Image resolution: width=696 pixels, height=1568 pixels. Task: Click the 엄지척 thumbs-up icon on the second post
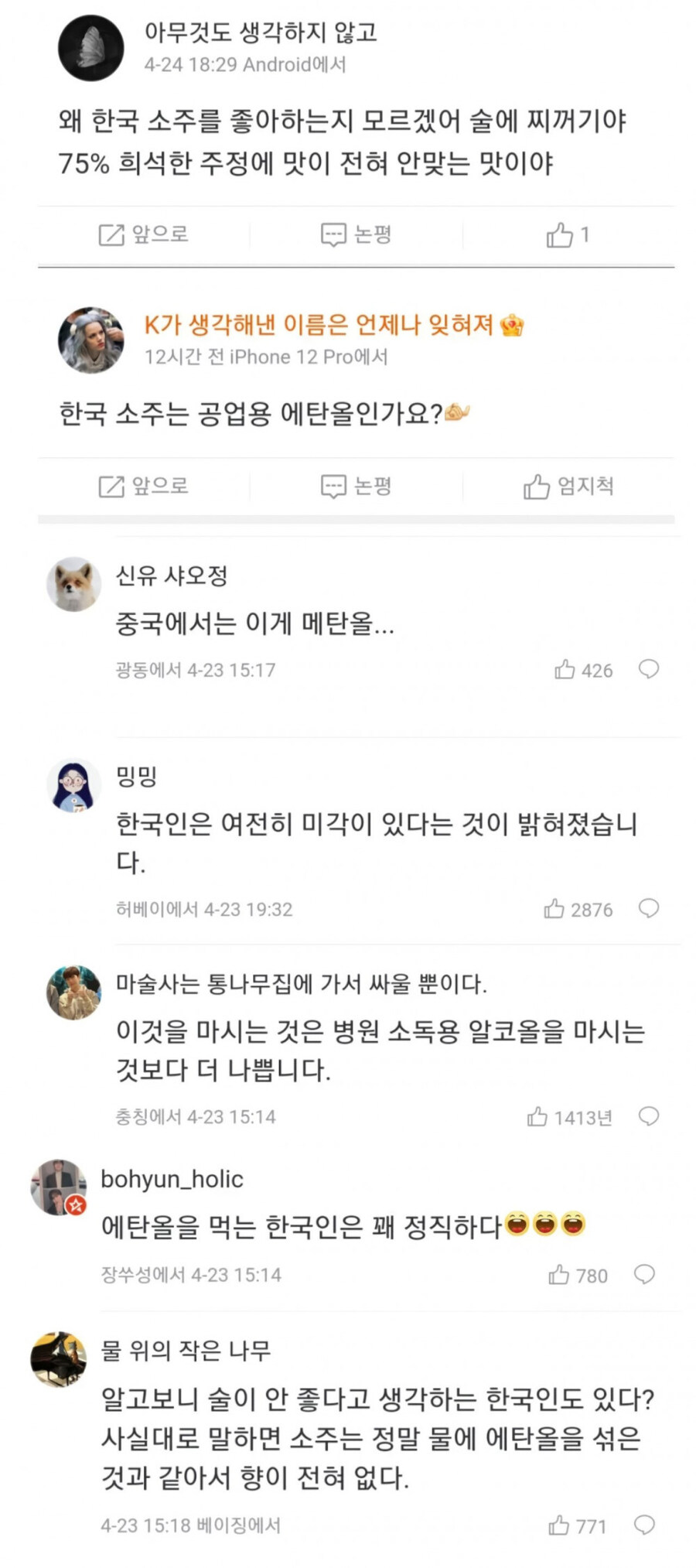pyautogui.click(x=535, y=486)
